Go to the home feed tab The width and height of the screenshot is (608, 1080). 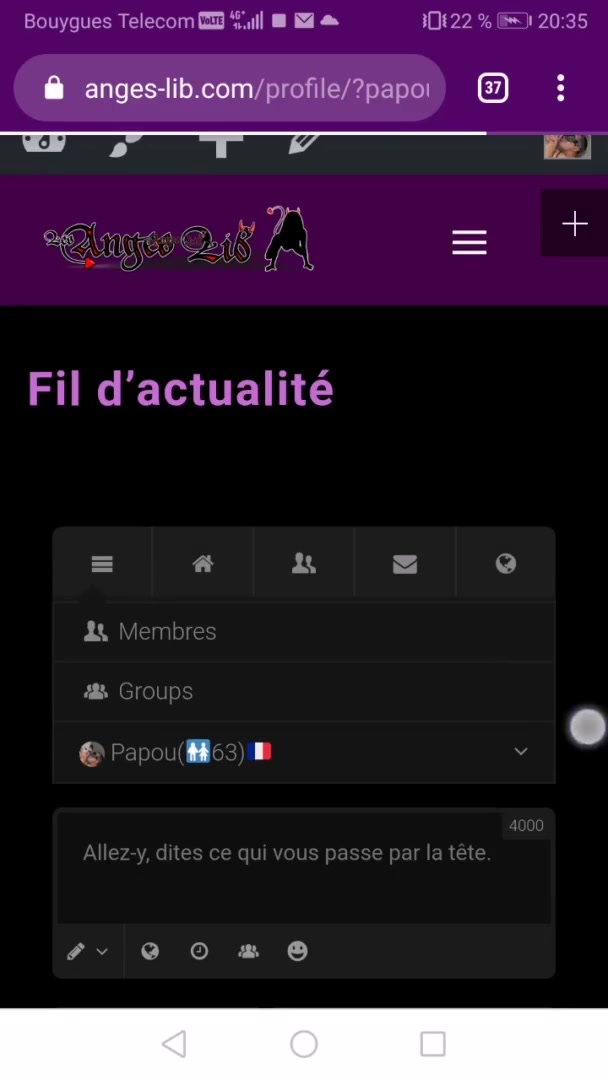(203, 565)
